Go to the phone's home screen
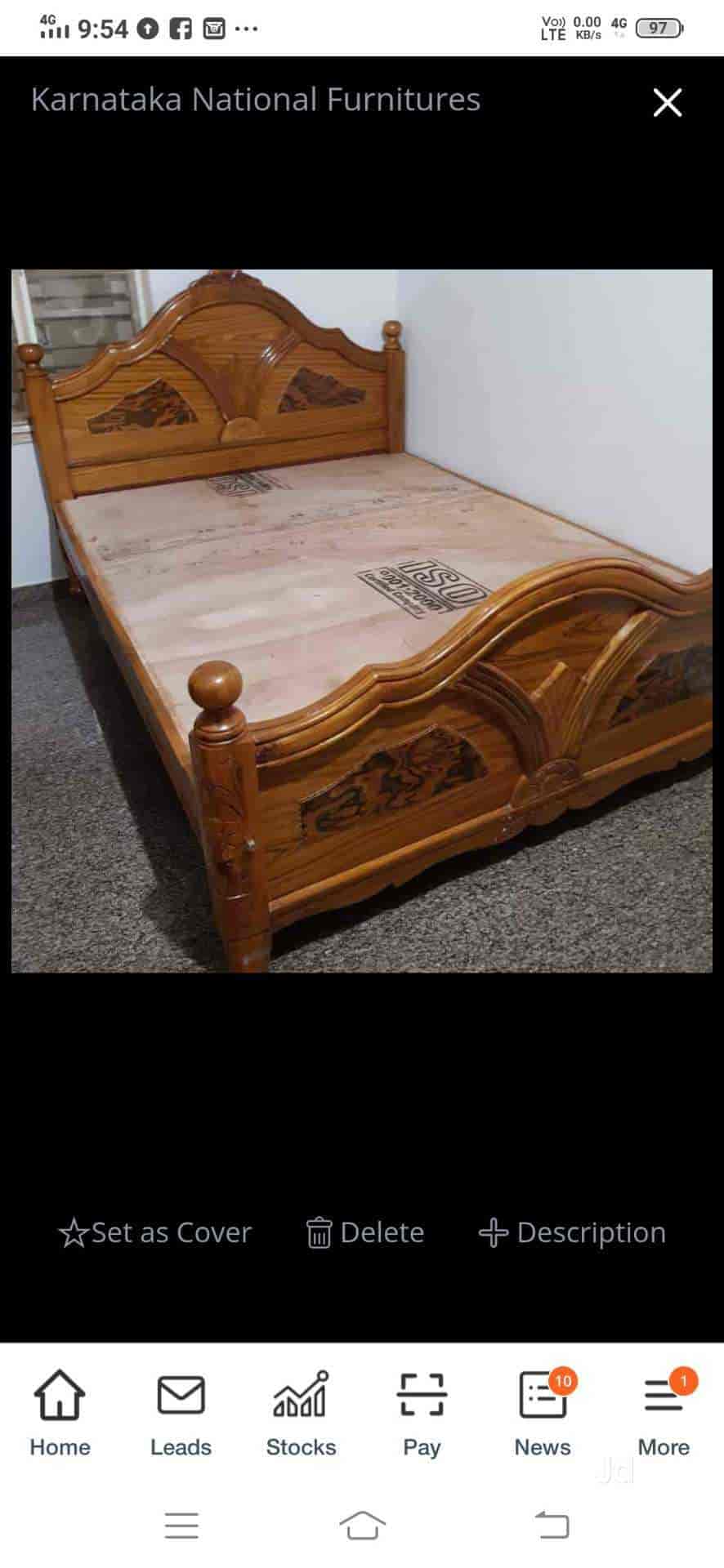The image size is (724, 1568). (x=362, y=1525)
